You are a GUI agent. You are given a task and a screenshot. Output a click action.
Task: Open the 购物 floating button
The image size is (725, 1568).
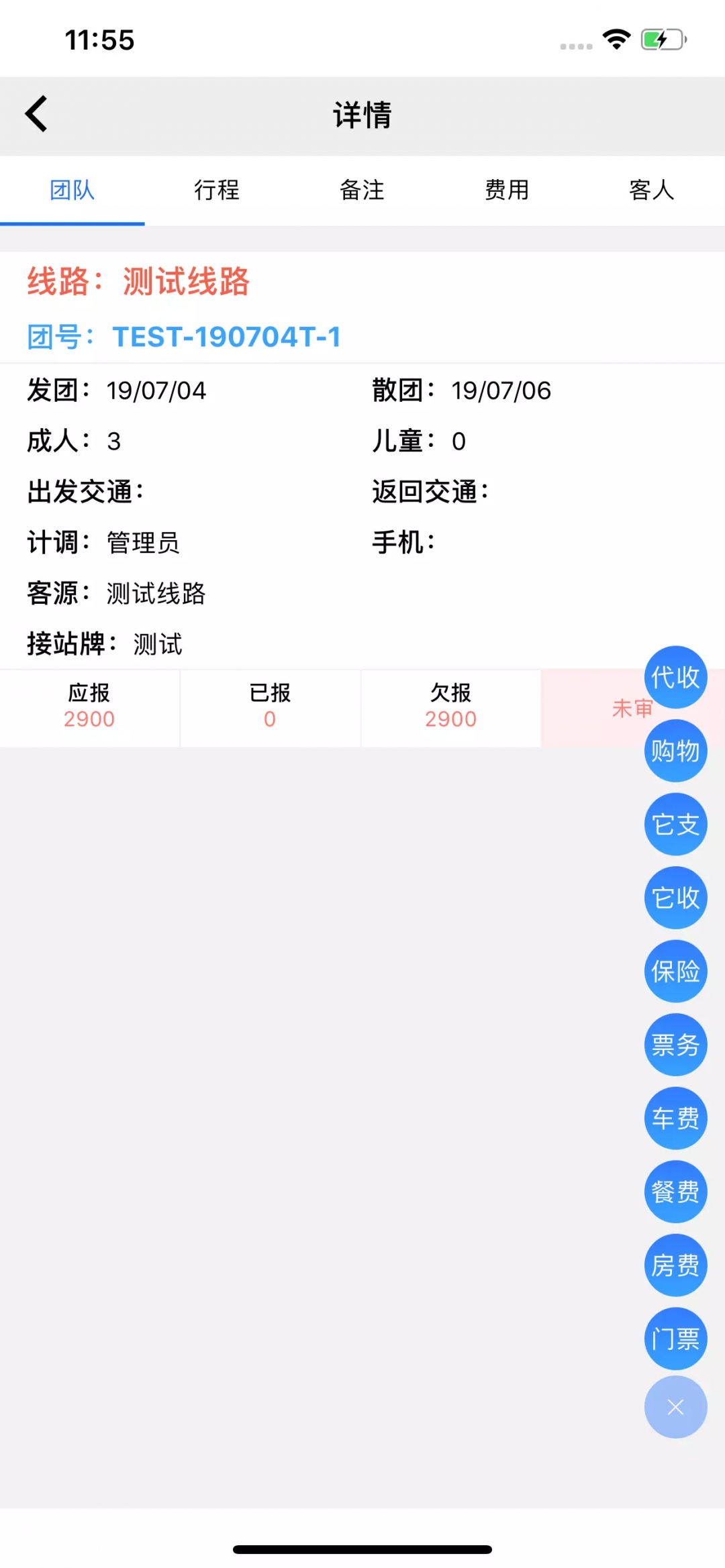(x=675, y=751)
